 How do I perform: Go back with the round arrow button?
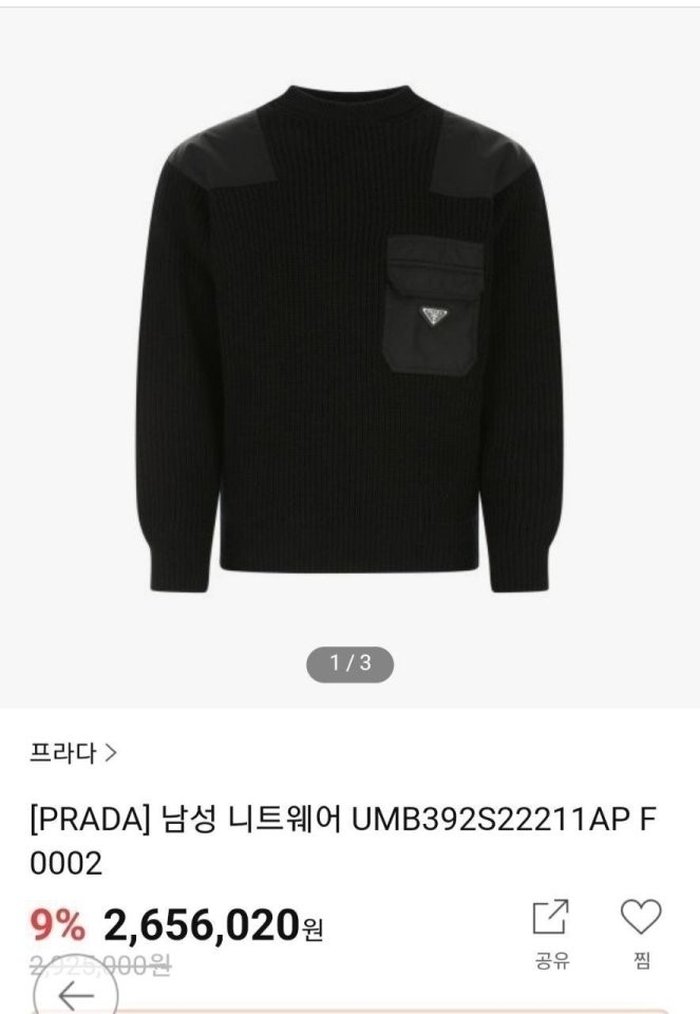pyautogui.click(x=76, y=994)
